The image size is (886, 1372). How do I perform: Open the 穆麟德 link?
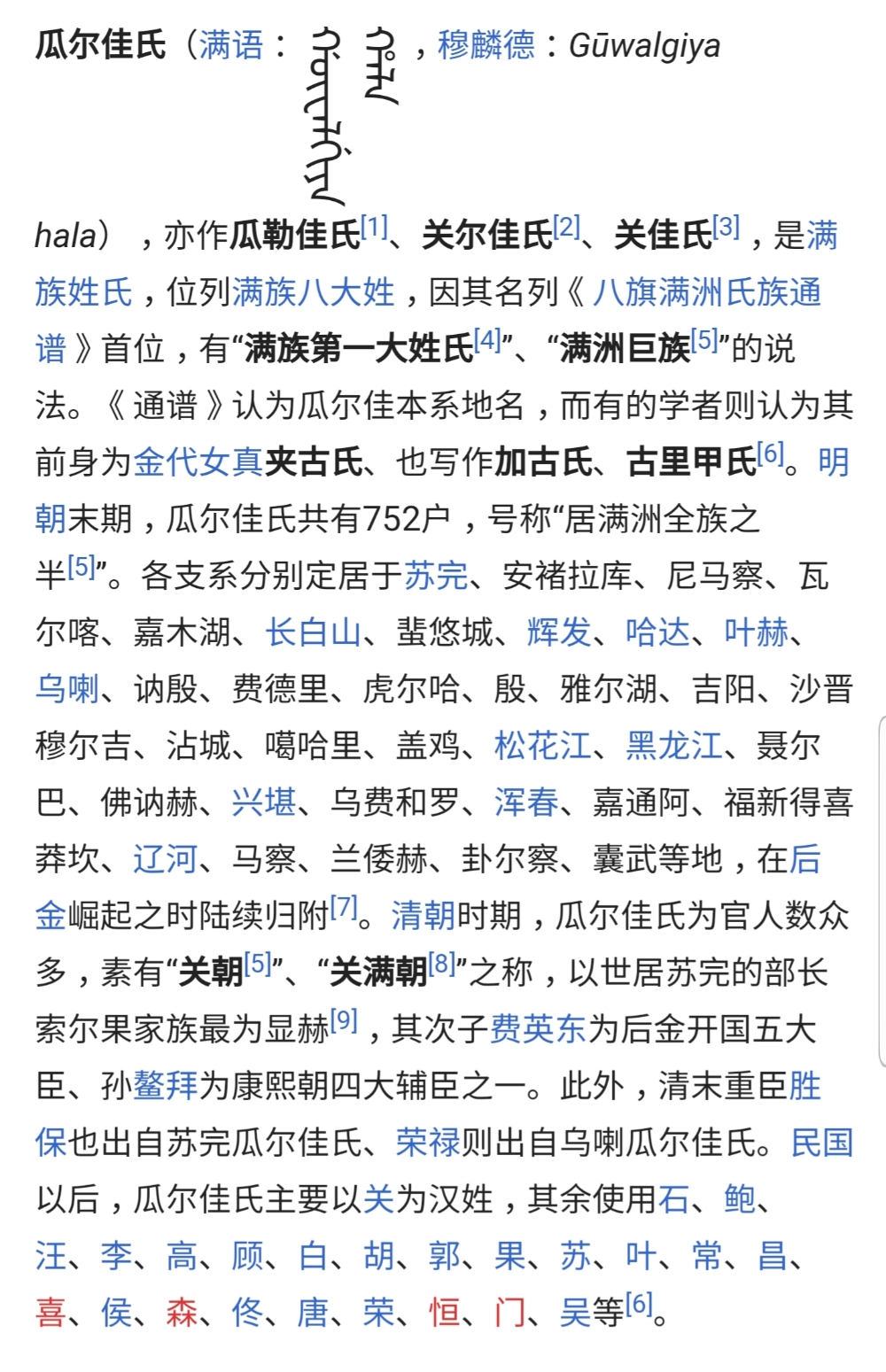click(486, 44)
